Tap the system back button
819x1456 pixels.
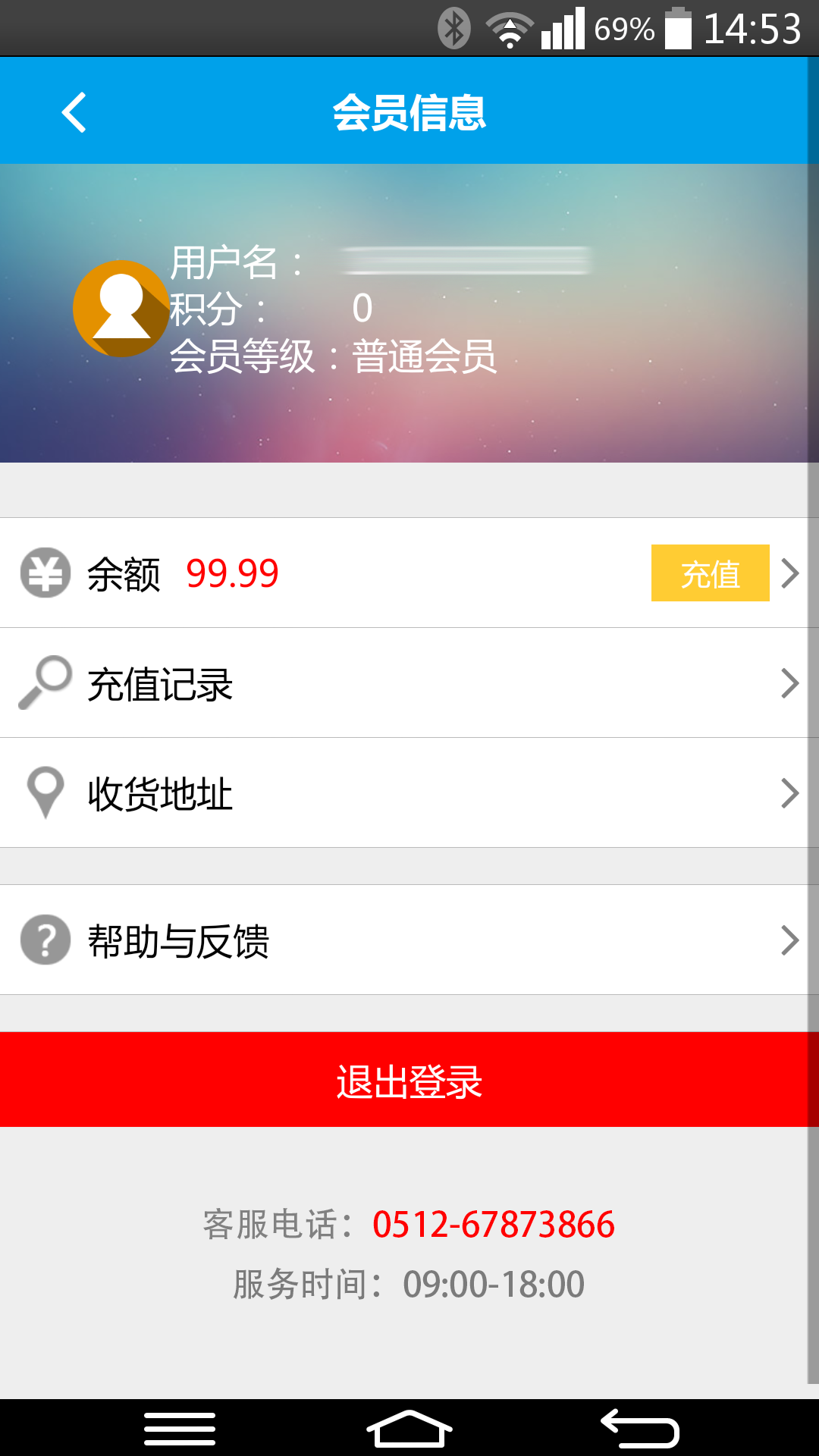tap(639, 1429)
